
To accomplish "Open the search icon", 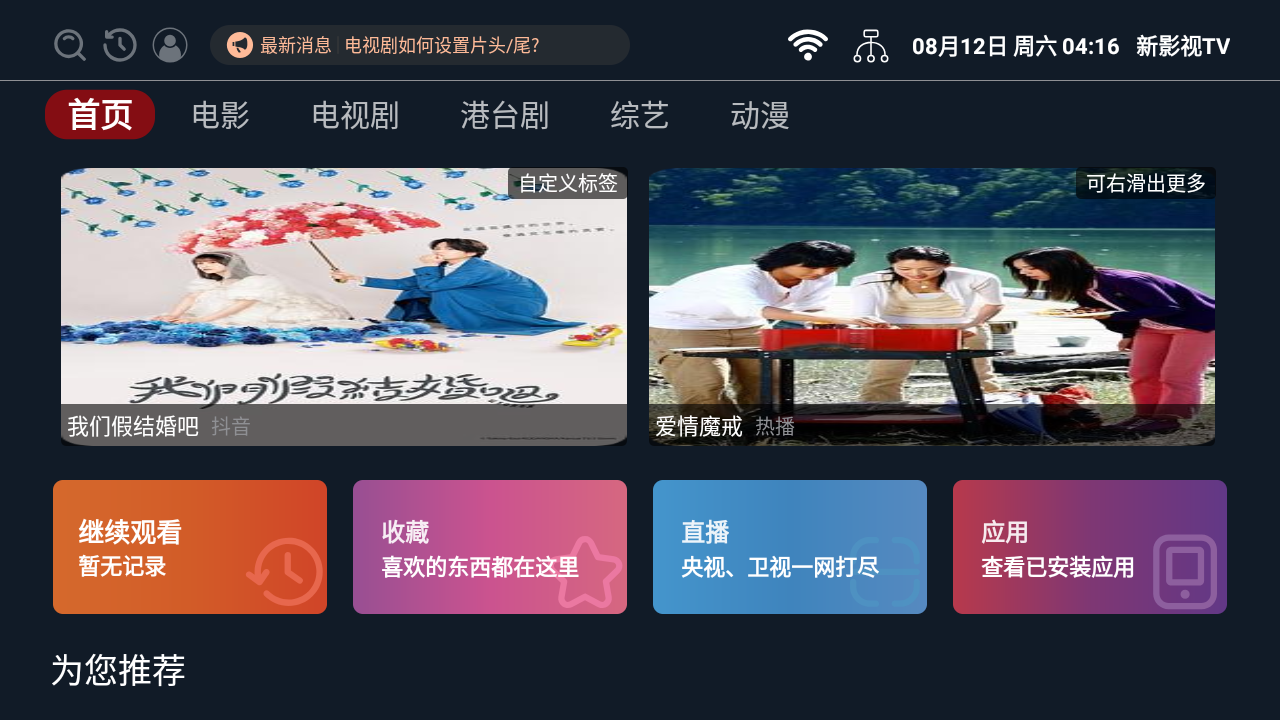I will [70, 45].
